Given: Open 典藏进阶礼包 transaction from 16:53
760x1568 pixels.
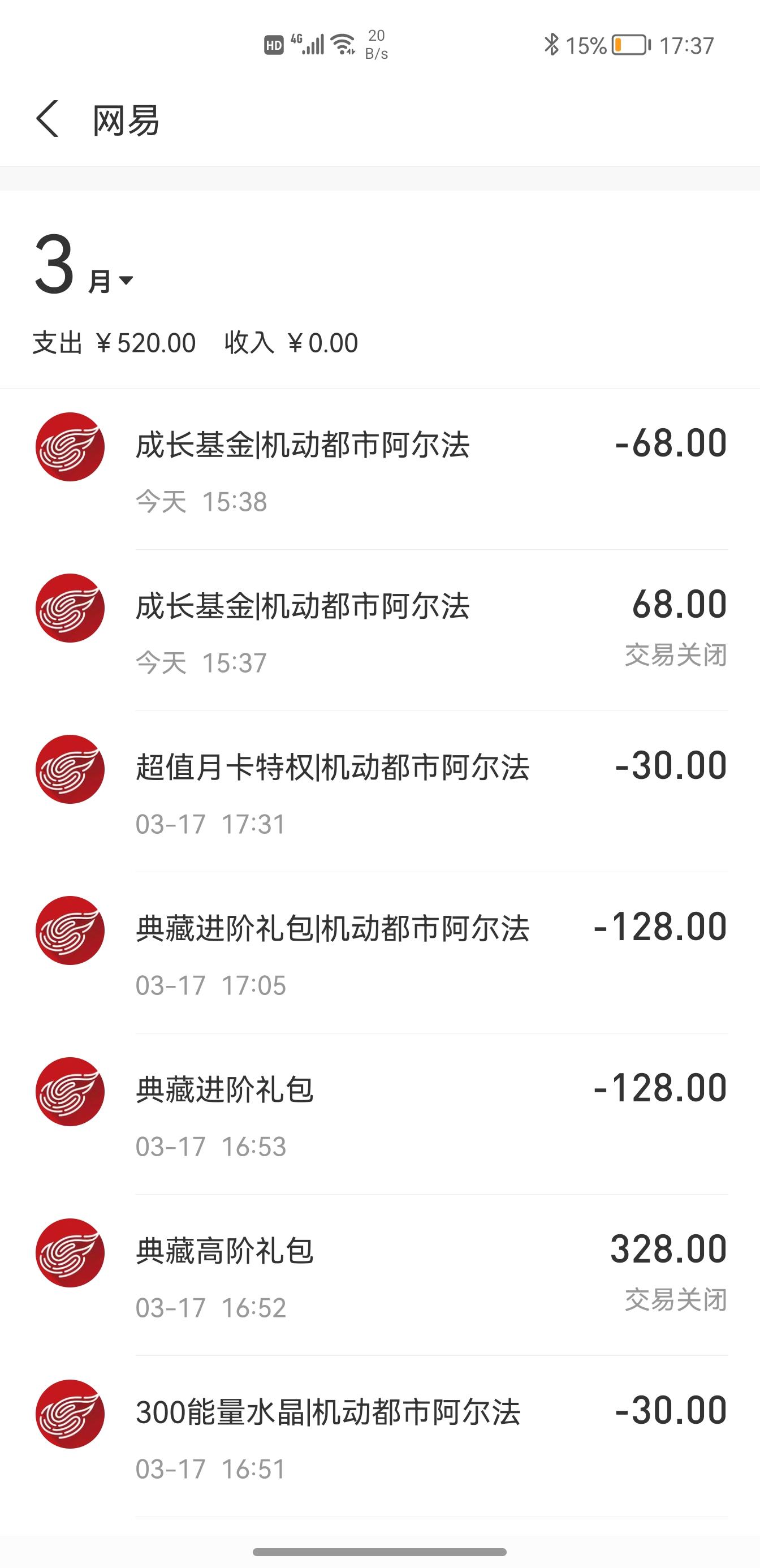Looking at the screenshot, I should (x=379, y=1114).
